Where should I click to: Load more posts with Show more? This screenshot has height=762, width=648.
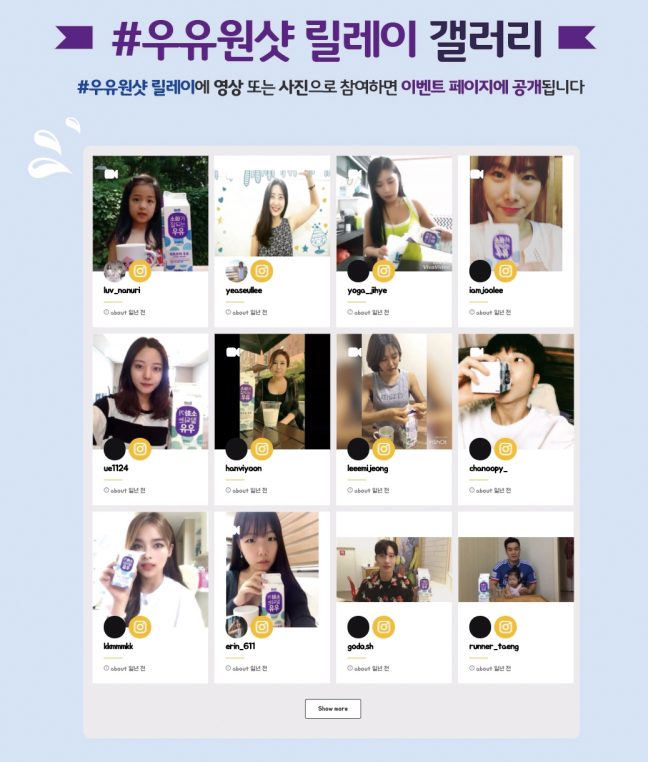tap(332, 708)
